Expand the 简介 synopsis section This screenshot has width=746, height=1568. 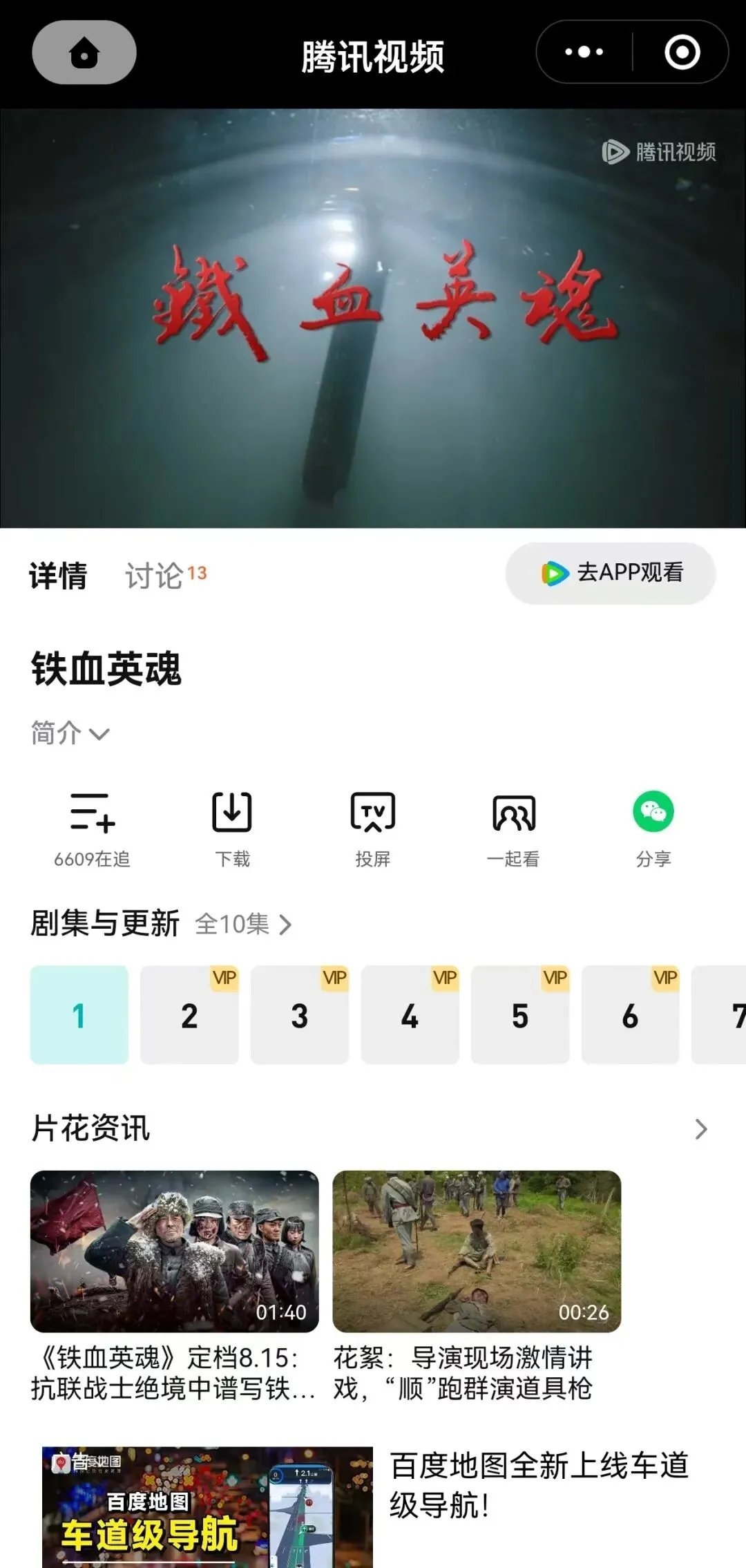click(x=69, y=733)
